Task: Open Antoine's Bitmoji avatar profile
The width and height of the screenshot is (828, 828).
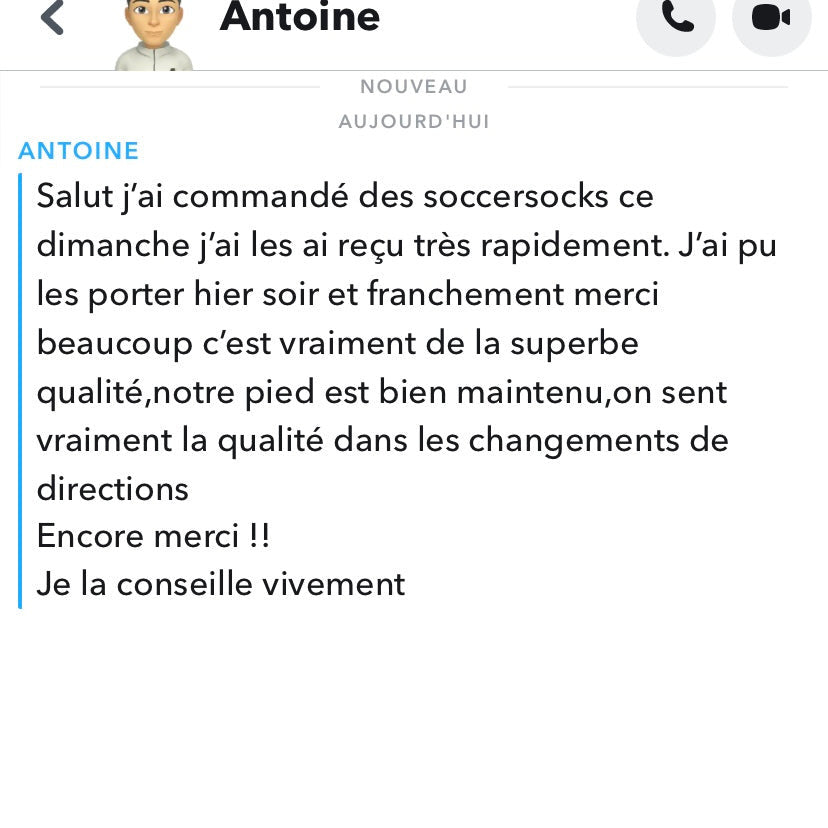Action: 153,30
